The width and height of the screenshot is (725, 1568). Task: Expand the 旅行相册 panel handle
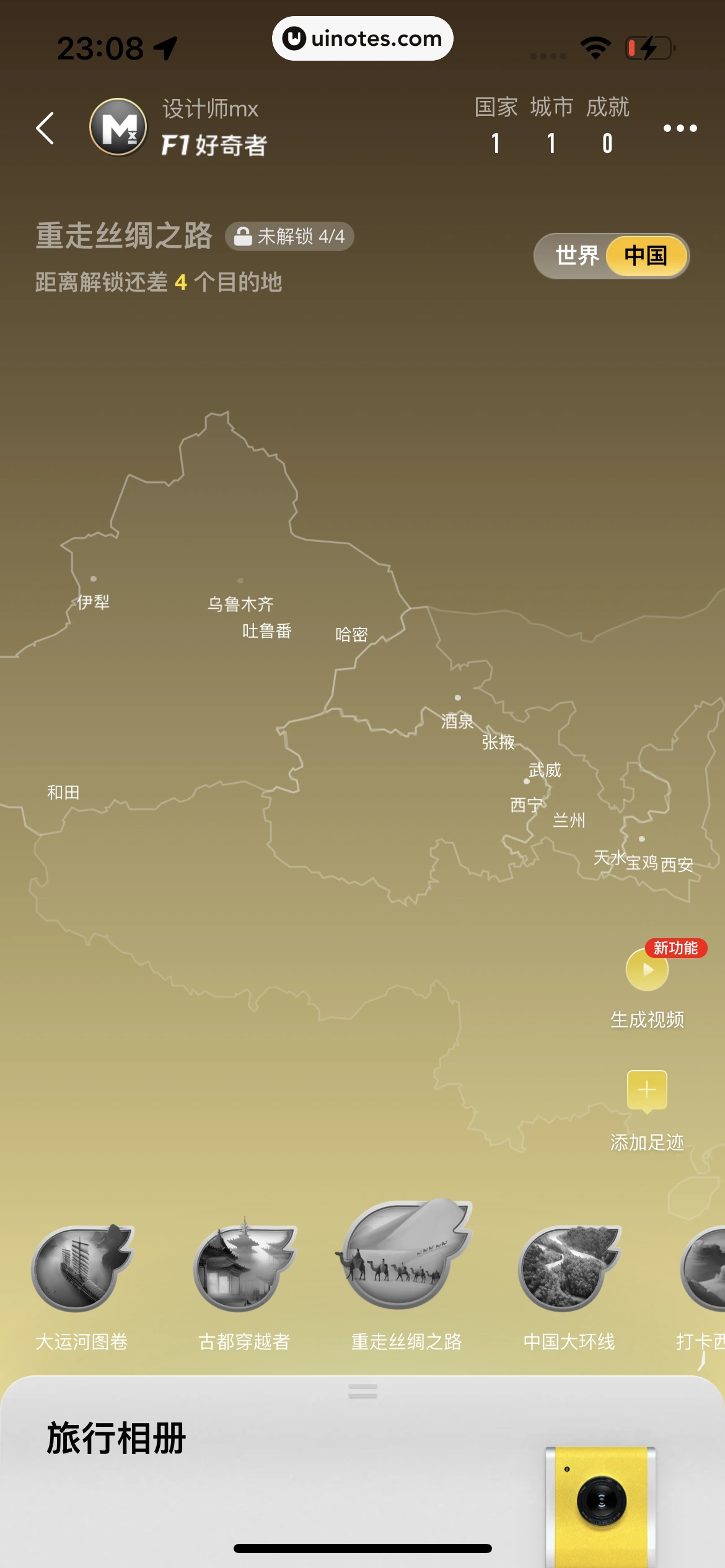pos(362,1391)
